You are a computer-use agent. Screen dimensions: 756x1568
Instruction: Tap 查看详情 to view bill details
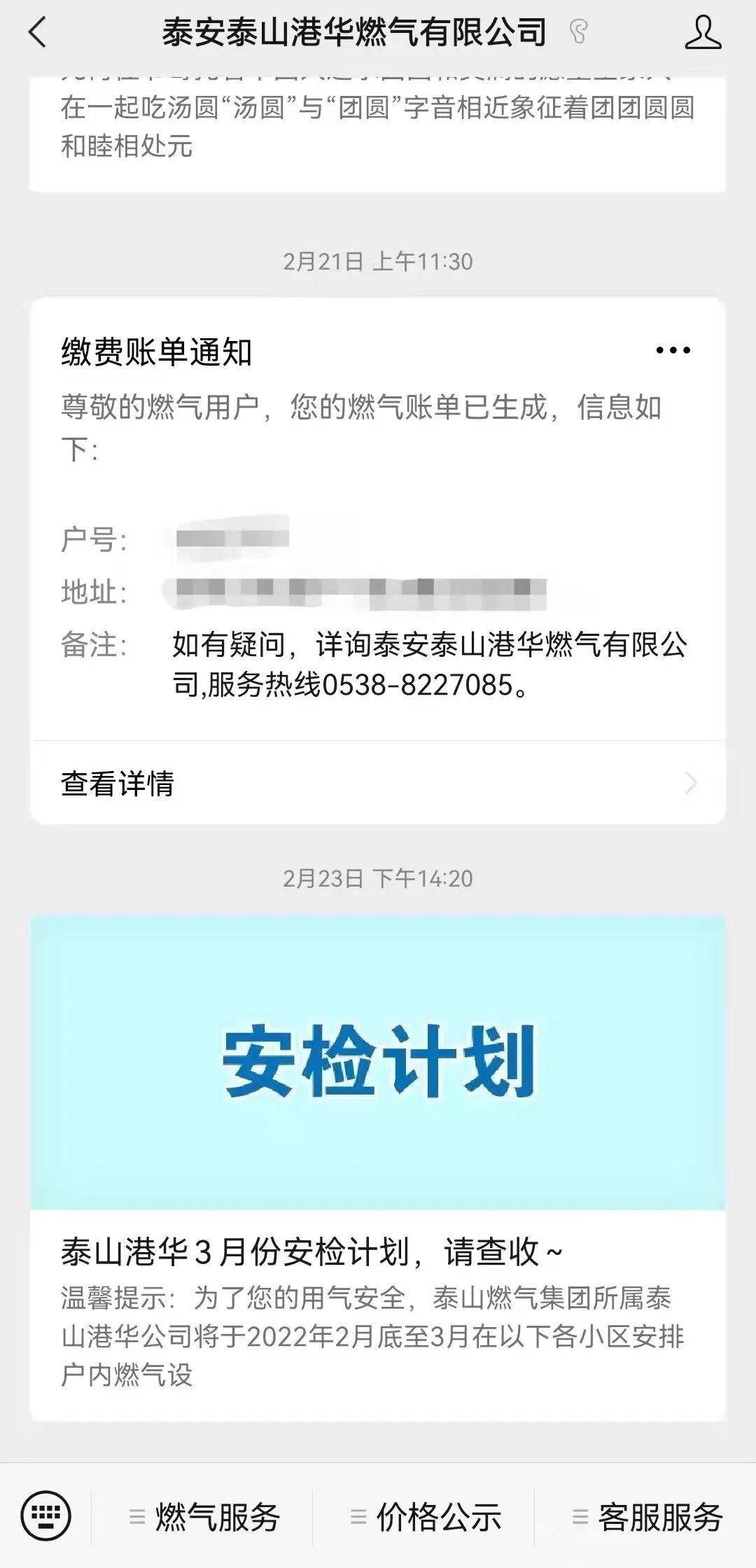click(378, 783)
